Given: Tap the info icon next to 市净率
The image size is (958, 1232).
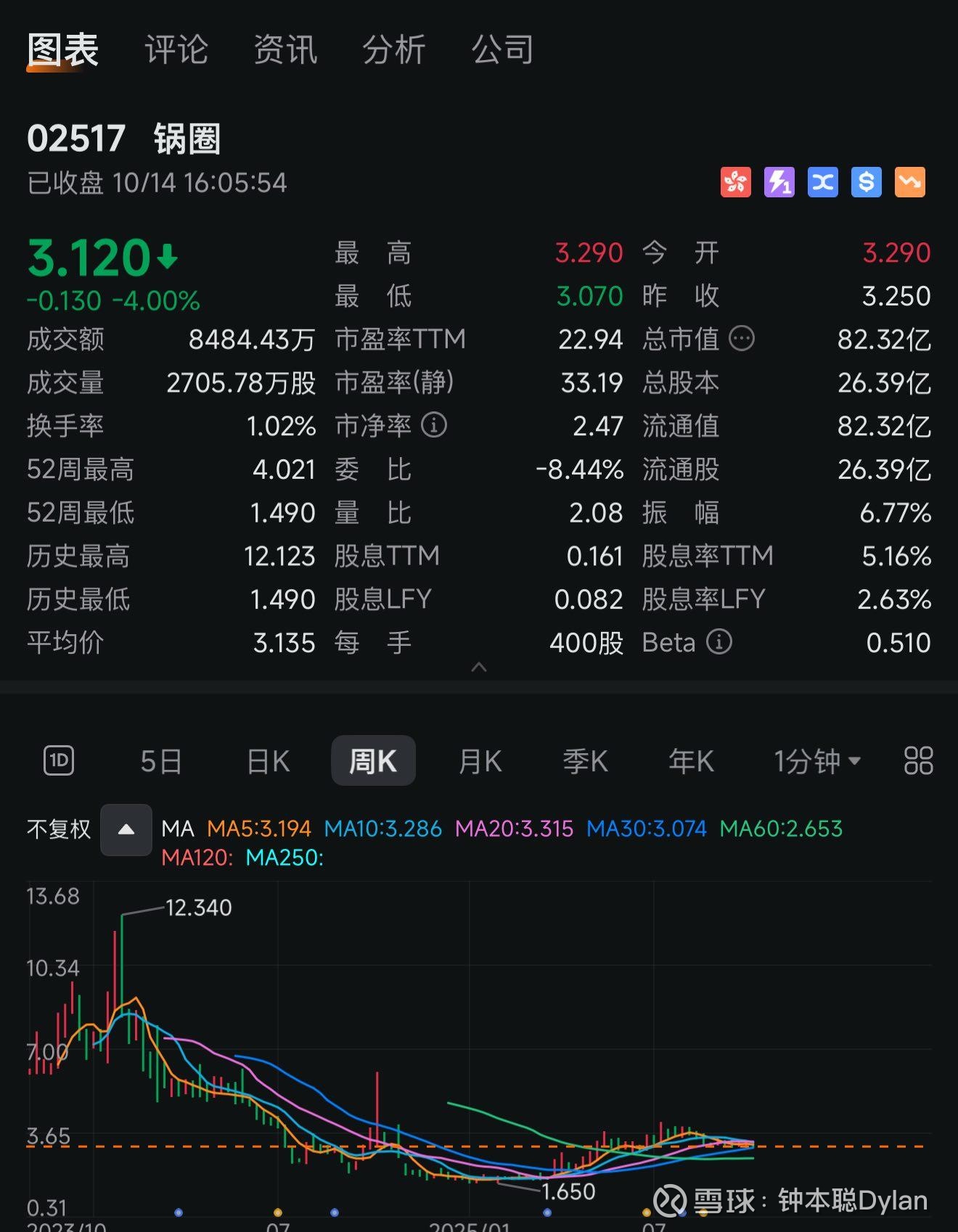Looking at the screenshot, I should [x=434, y=425].
